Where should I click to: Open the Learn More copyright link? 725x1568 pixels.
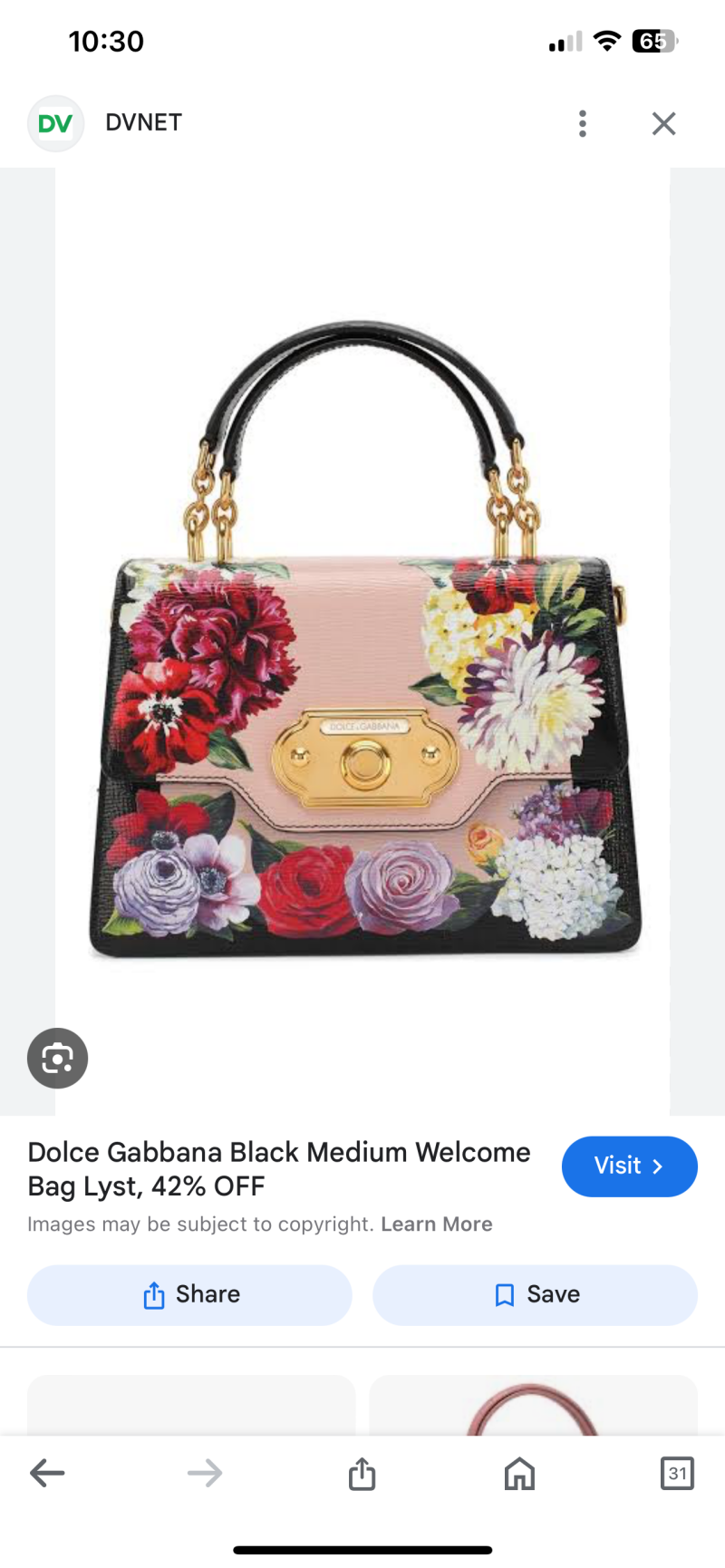tap(436, 1224)
